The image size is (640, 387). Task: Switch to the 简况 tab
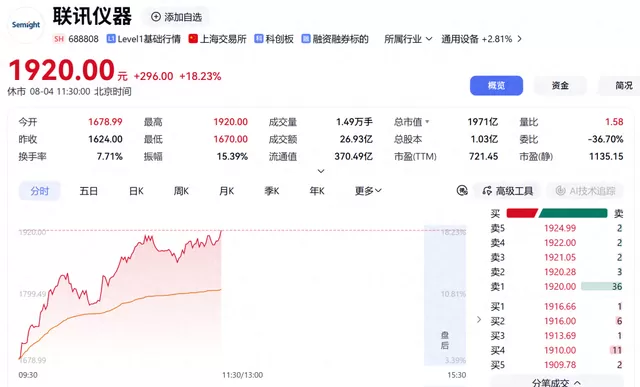point(620,86)
